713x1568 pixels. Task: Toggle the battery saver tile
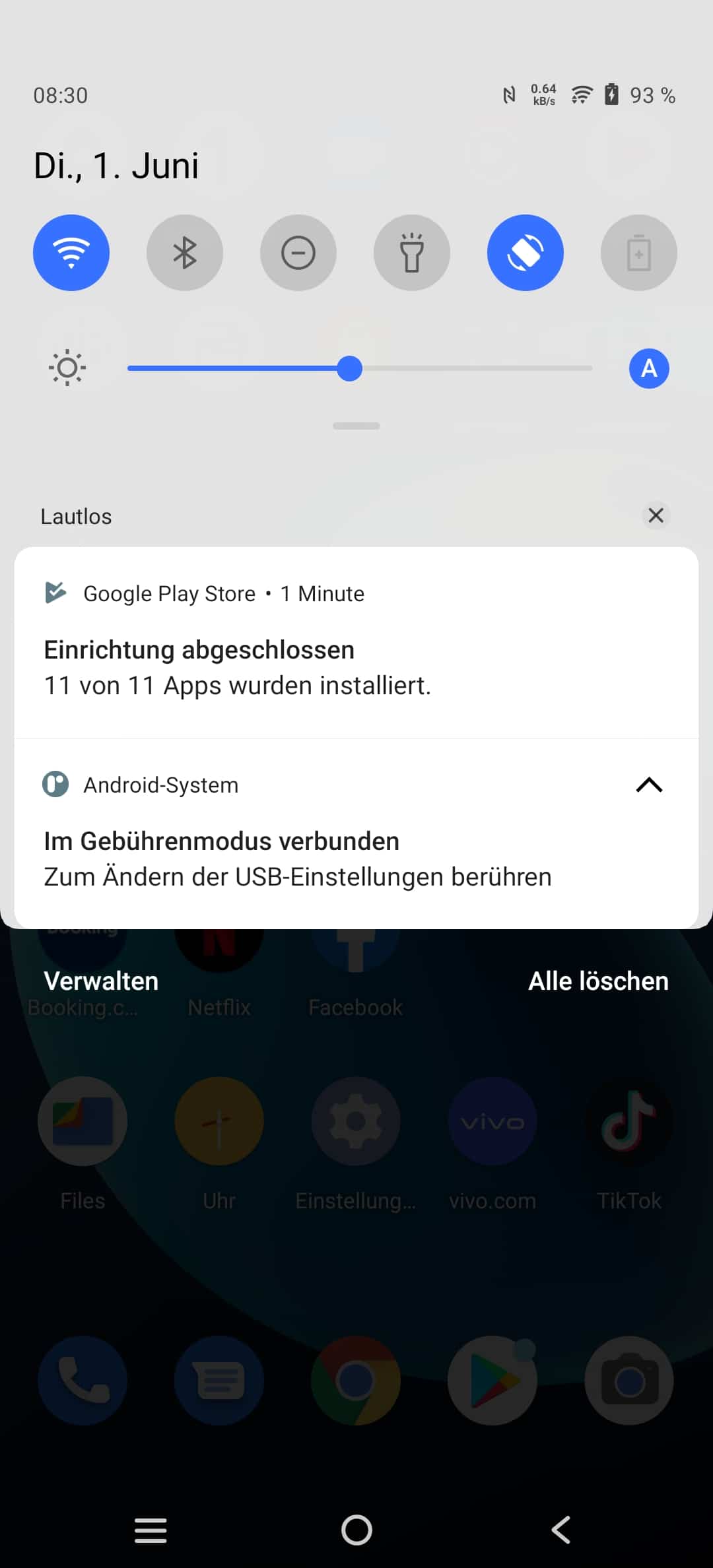(639, 253)
